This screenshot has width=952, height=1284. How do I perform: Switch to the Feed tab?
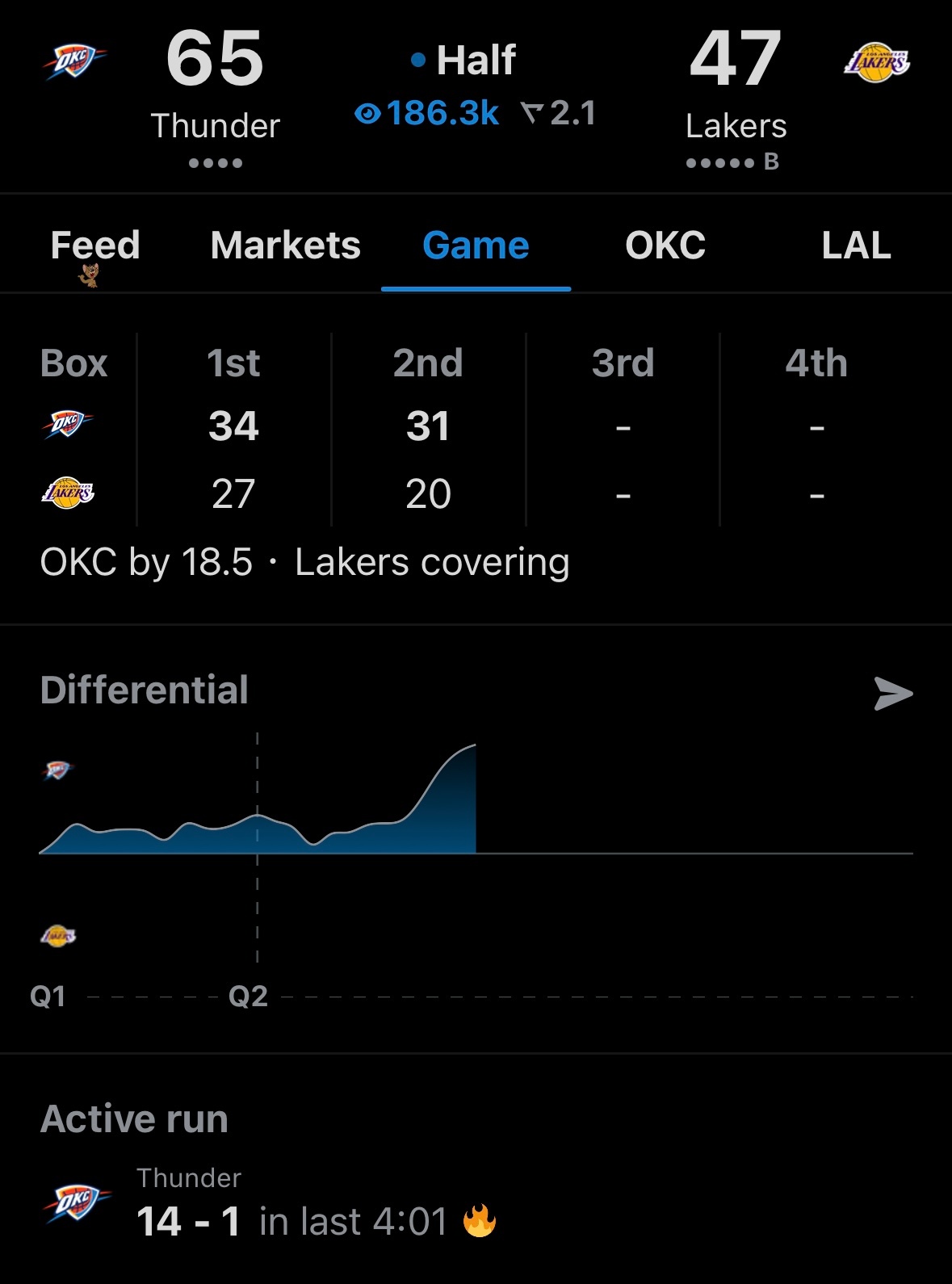pyautogui.click(x=95, y=245)
